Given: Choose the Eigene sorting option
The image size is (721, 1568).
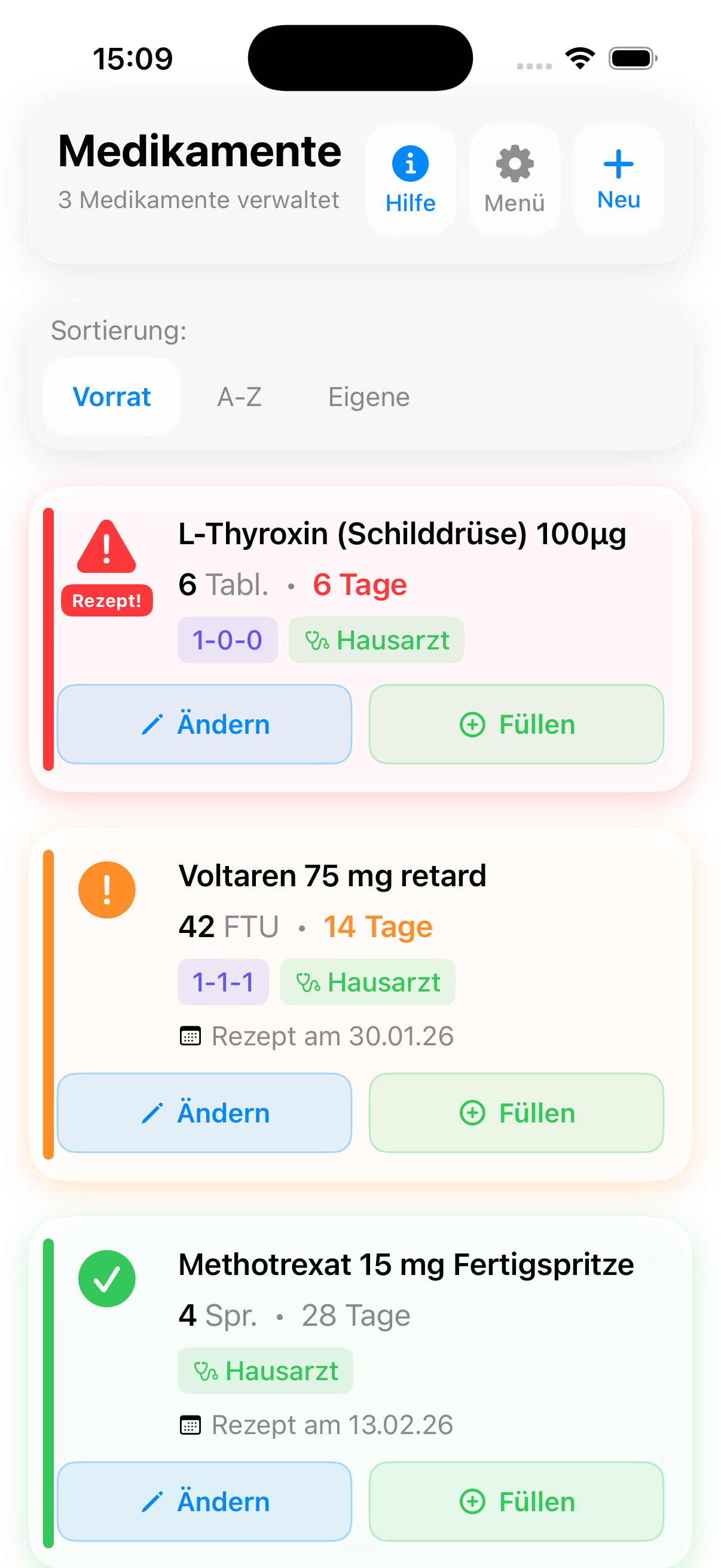Looking at the screenshot, I should (x=369, y=396).
